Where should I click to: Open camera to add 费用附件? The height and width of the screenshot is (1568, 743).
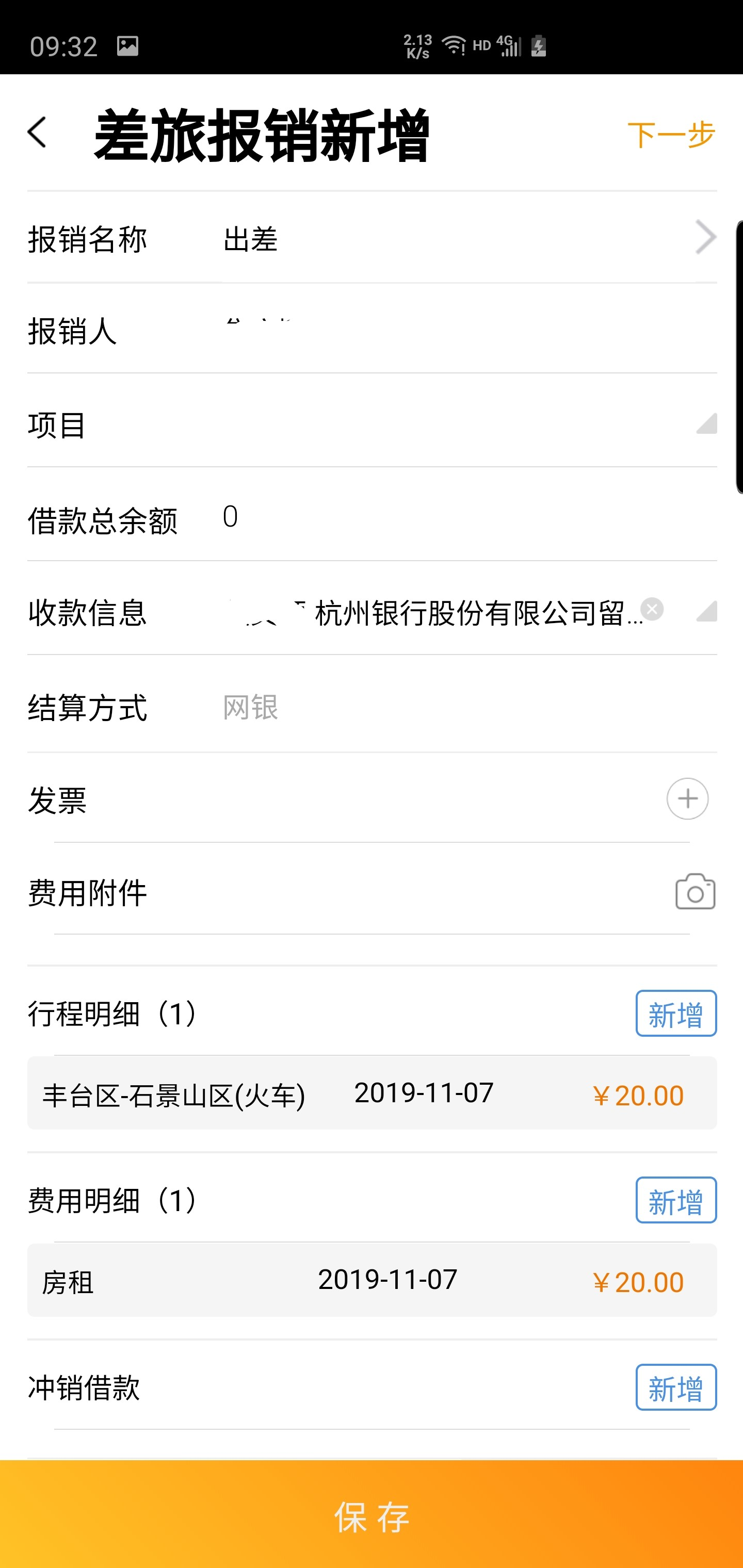tap(695, 892)
